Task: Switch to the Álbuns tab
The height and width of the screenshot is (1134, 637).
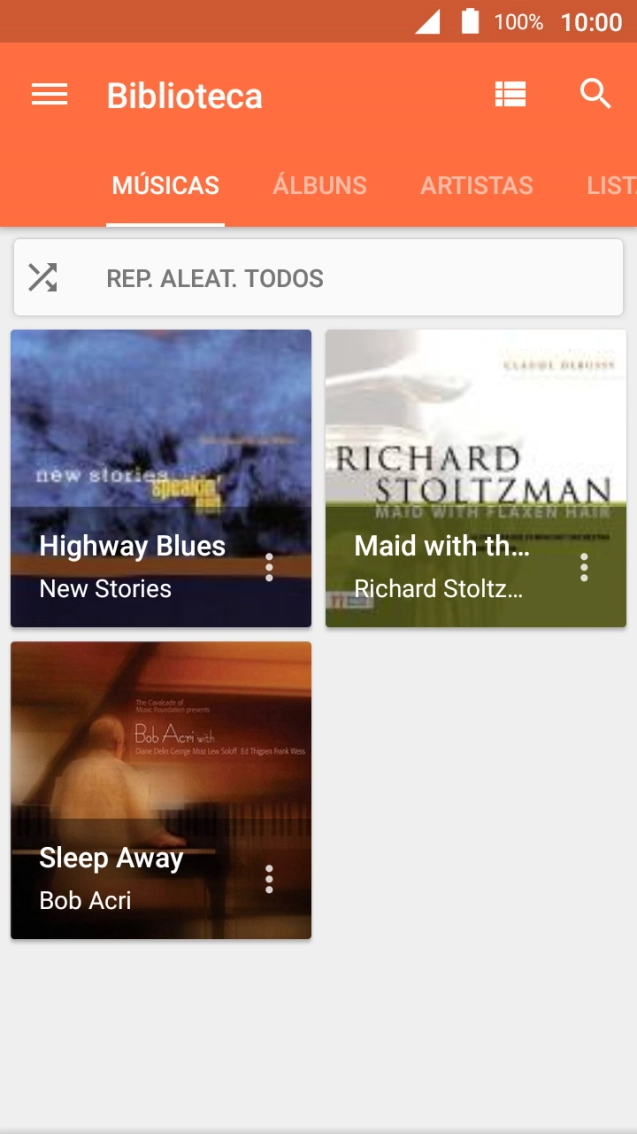Action: [x=320, y=186]
